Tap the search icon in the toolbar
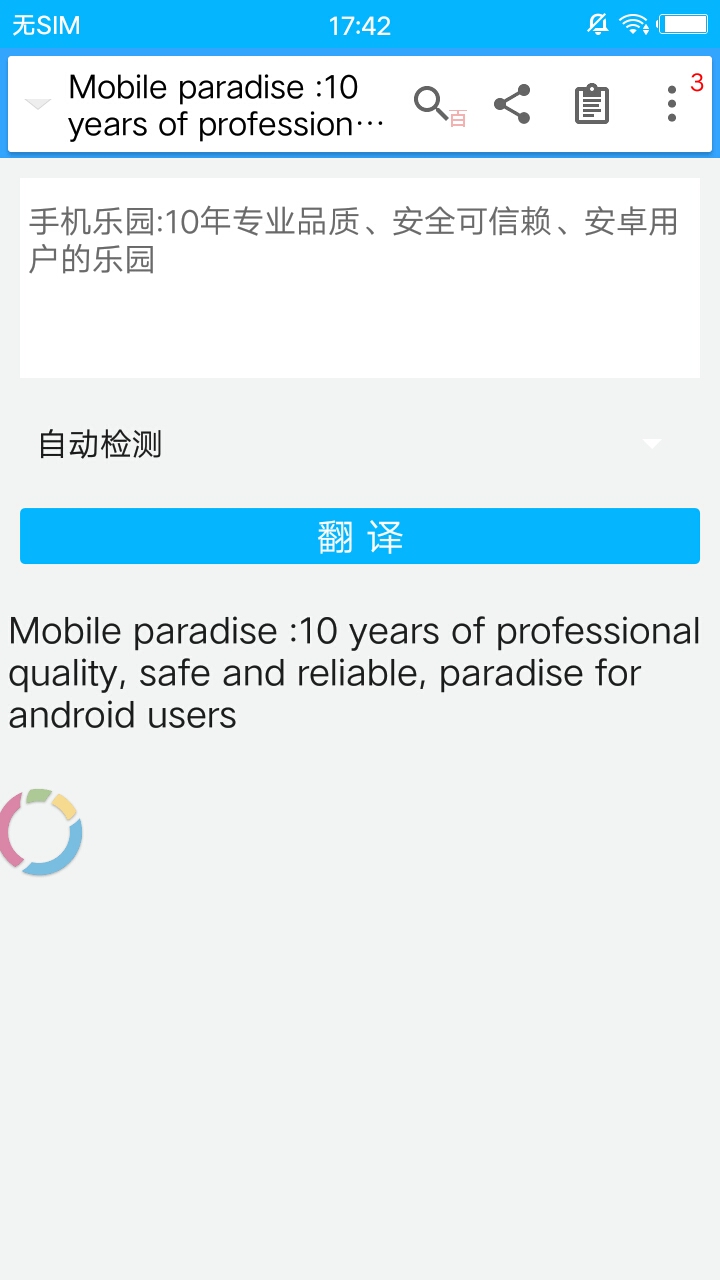Image resolution: width=720 pixels, height=1280 pixels. click(434, 104)
